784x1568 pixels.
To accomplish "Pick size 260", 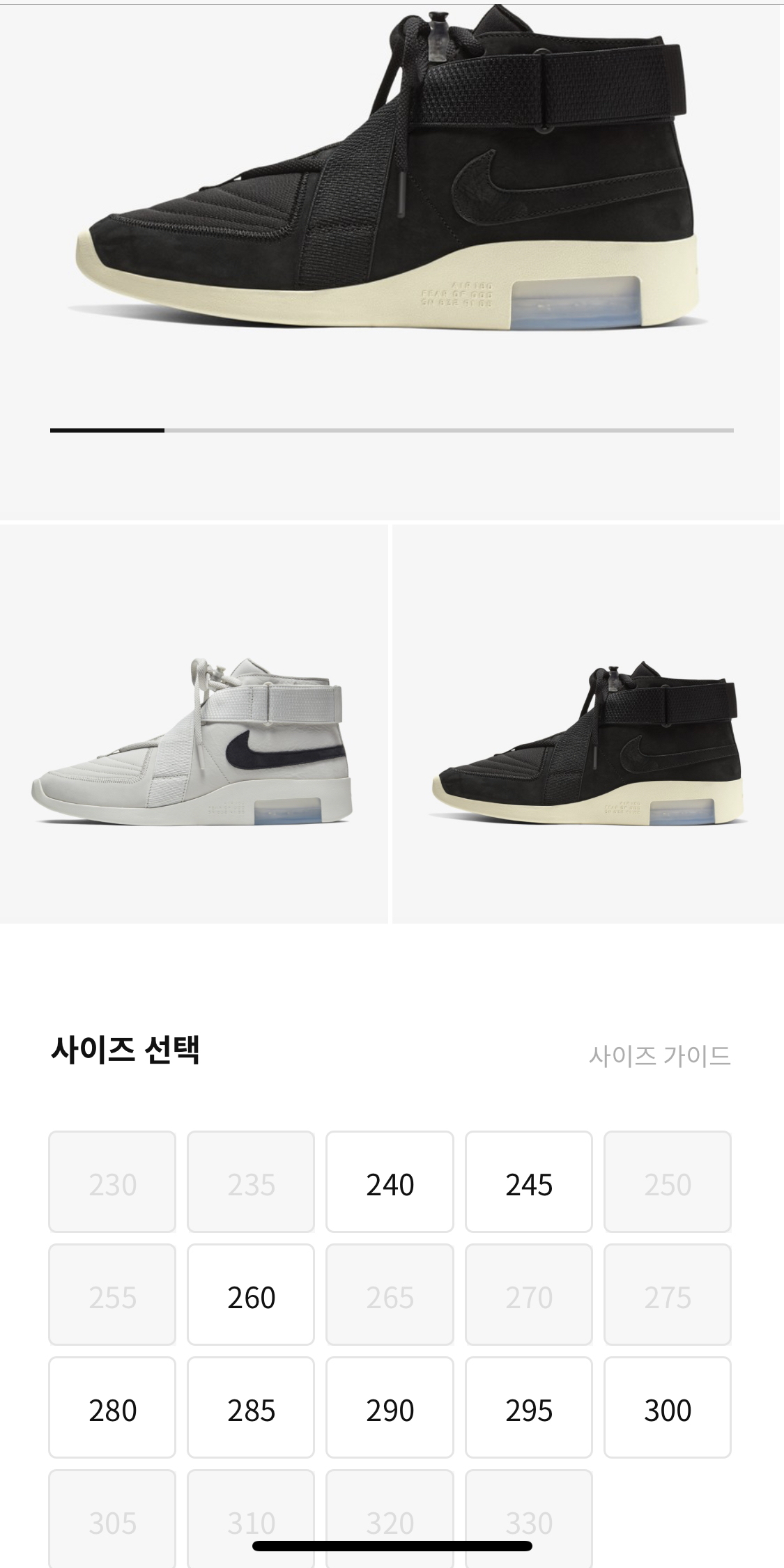I will point(251,1297).
